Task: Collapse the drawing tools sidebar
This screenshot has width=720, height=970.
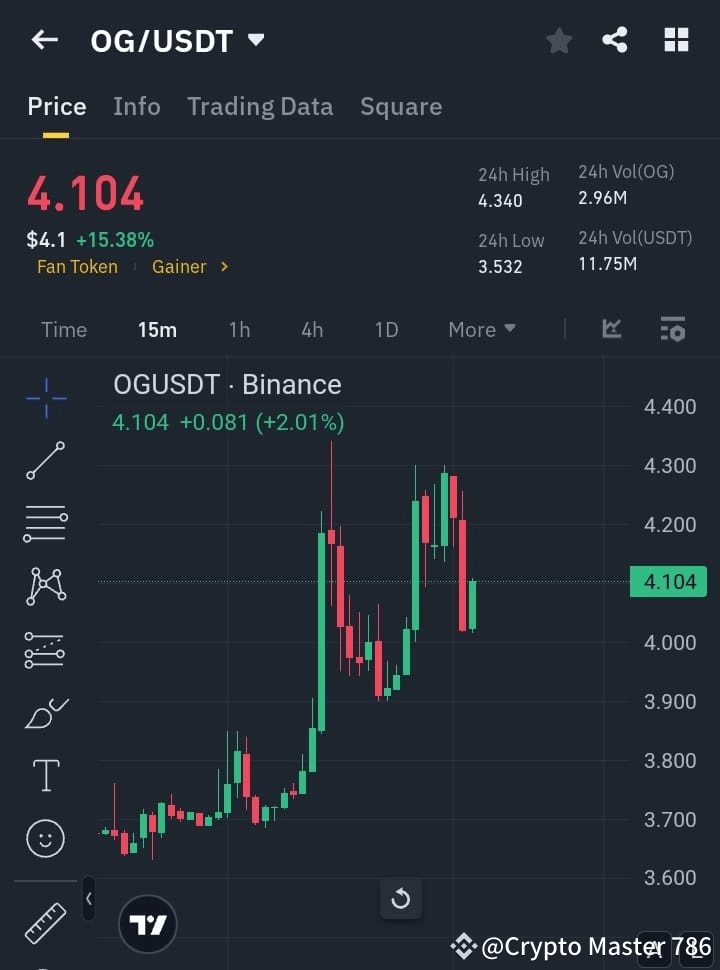Action: click(x=89, y=899)
